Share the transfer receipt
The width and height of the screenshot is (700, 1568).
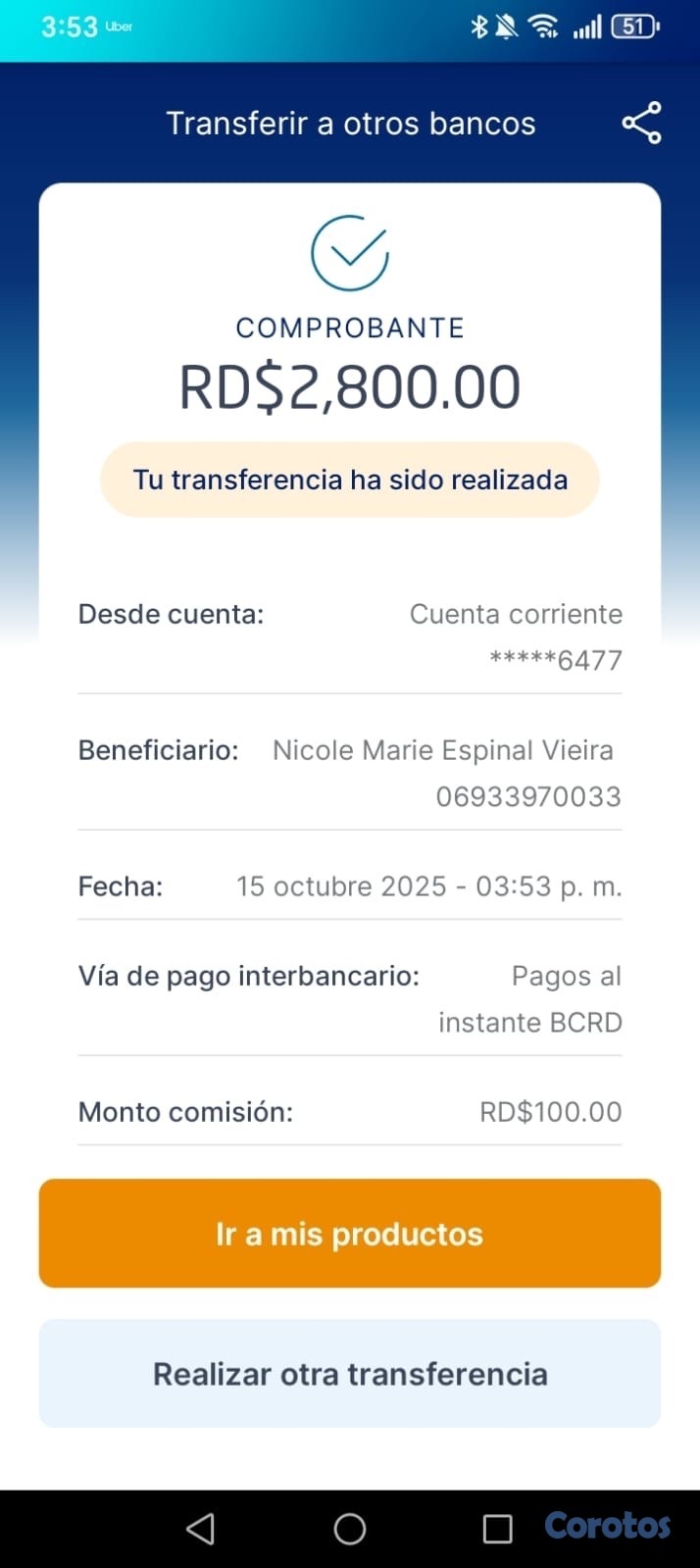coord(641,124)
